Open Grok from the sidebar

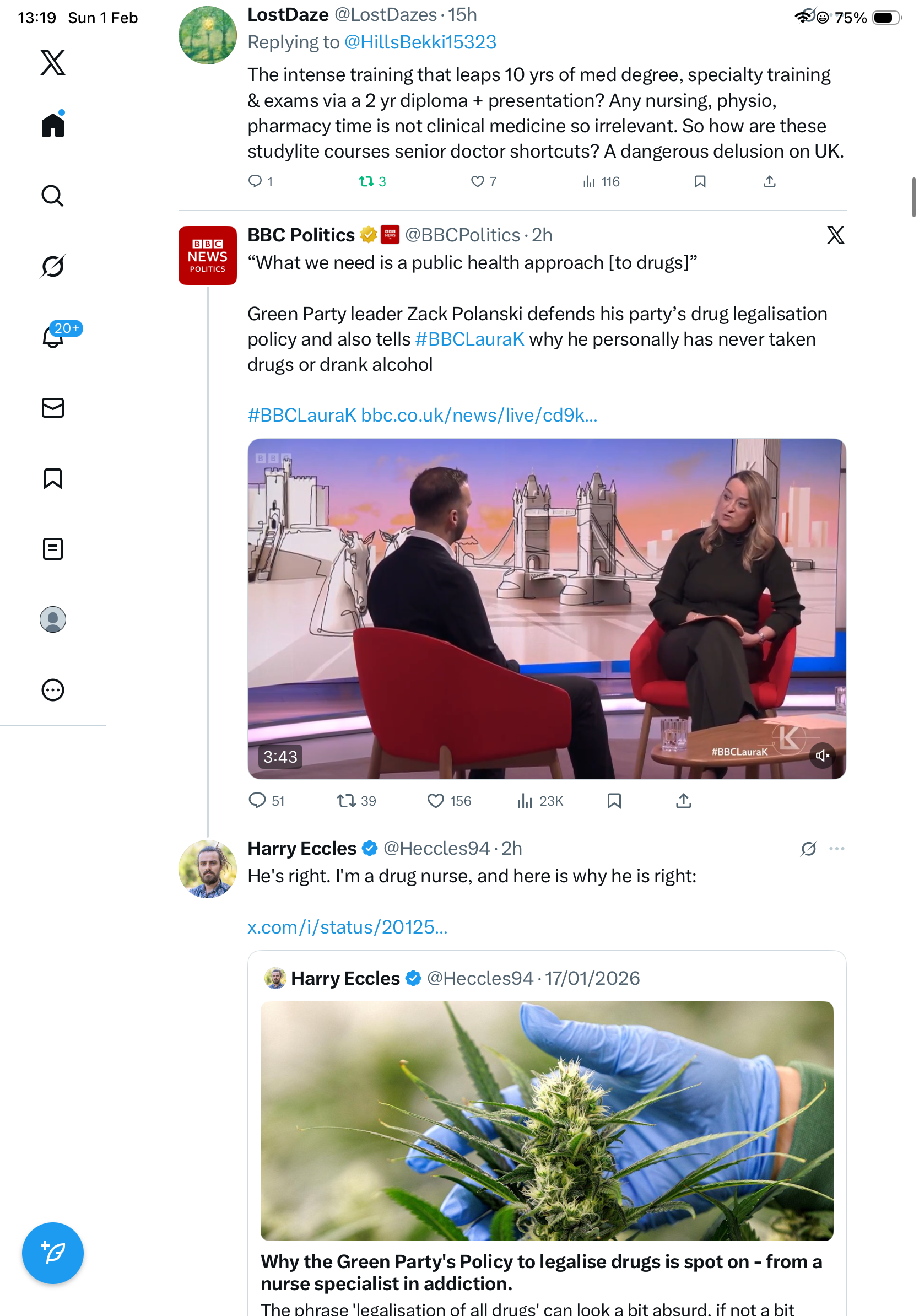point(53,266)
